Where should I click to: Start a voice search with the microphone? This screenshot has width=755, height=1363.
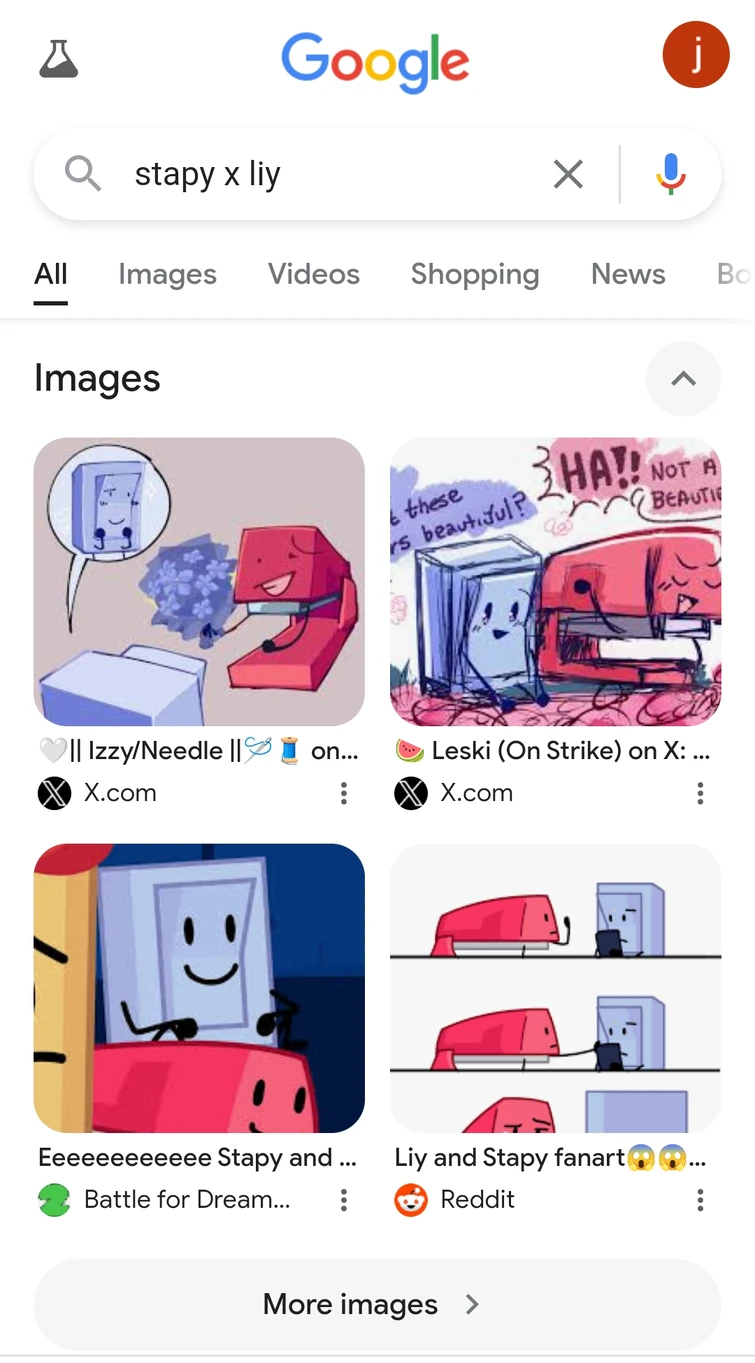point(670,175)
